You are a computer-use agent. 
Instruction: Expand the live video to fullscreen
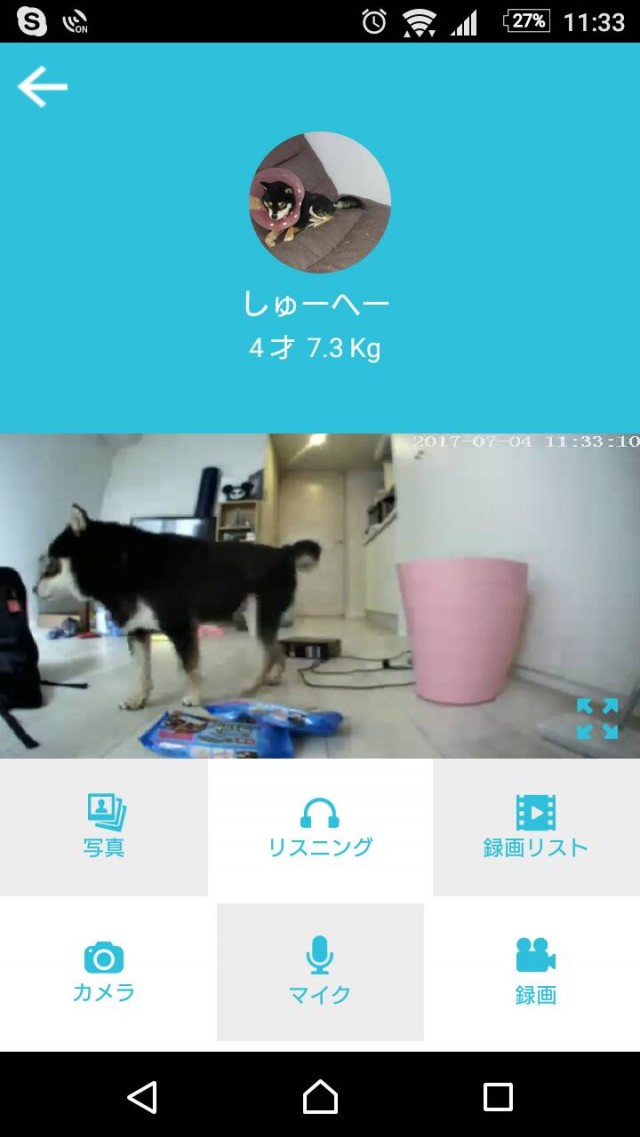[x=597, y=719]
